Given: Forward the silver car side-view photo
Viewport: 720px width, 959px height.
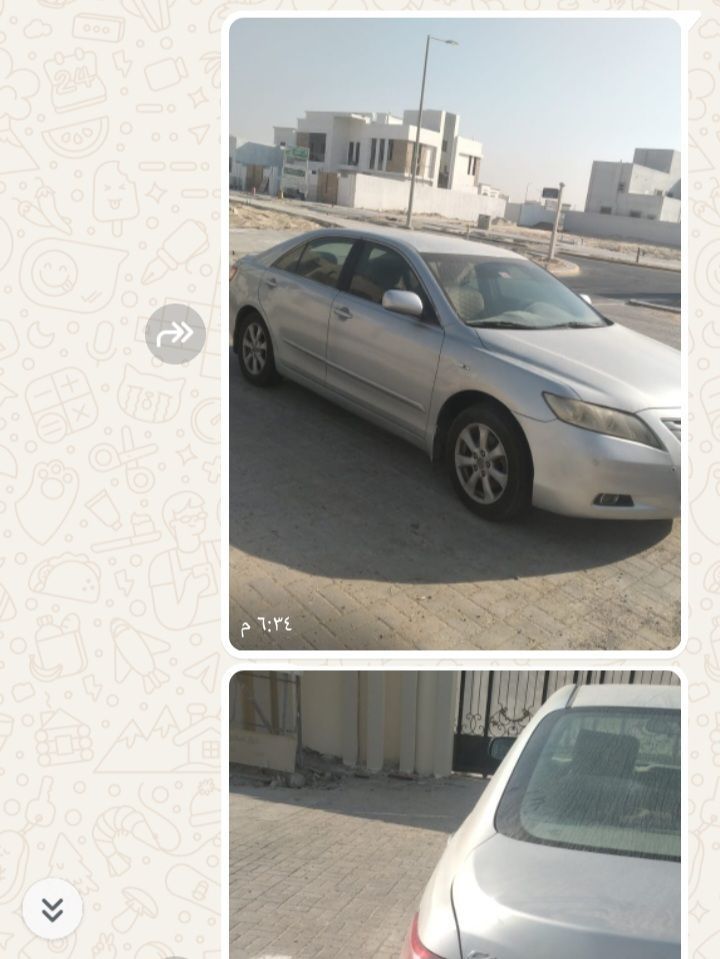Looking at the screenshot, I should click(x=175, y=334).
